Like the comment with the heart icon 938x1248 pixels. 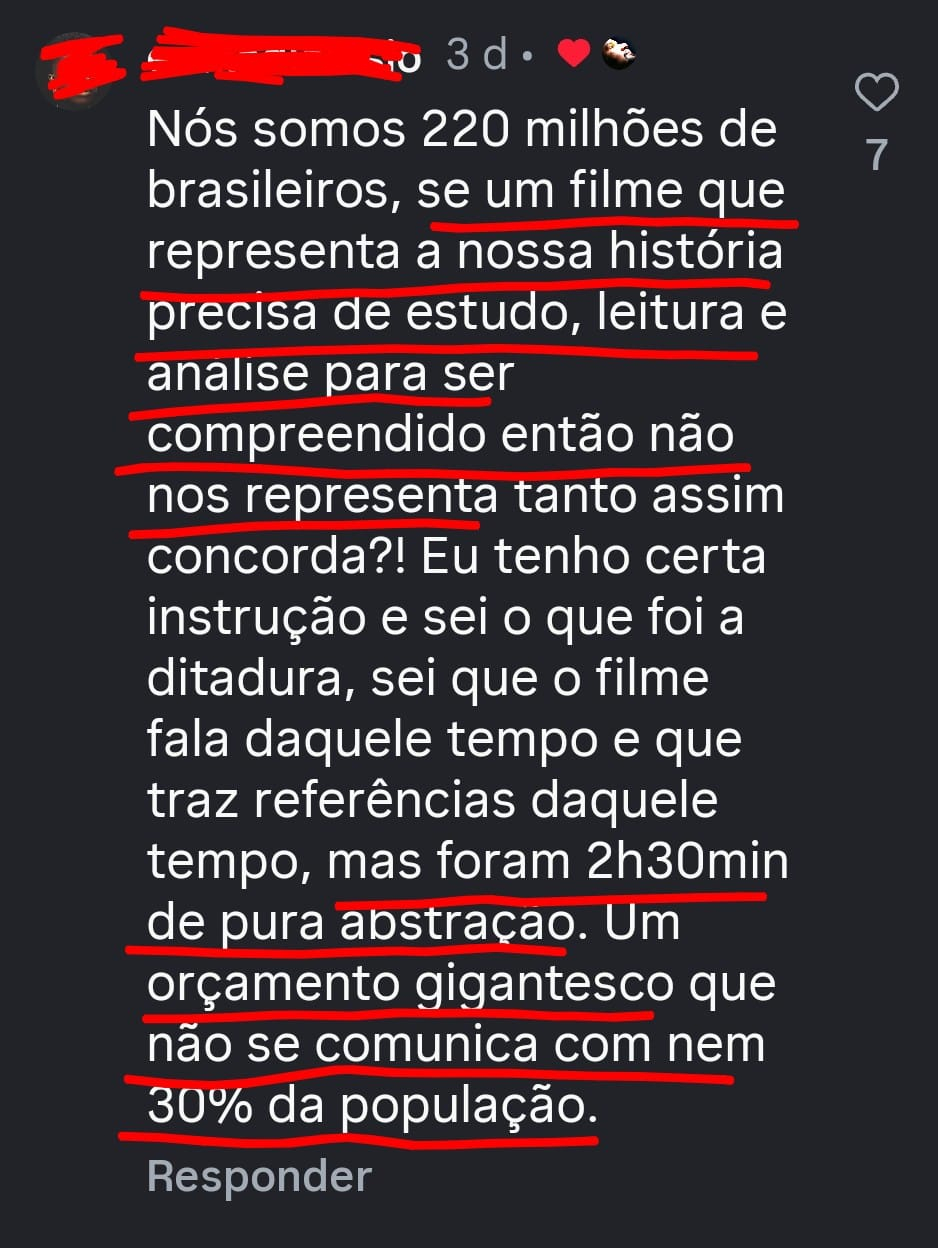point(877,93)
